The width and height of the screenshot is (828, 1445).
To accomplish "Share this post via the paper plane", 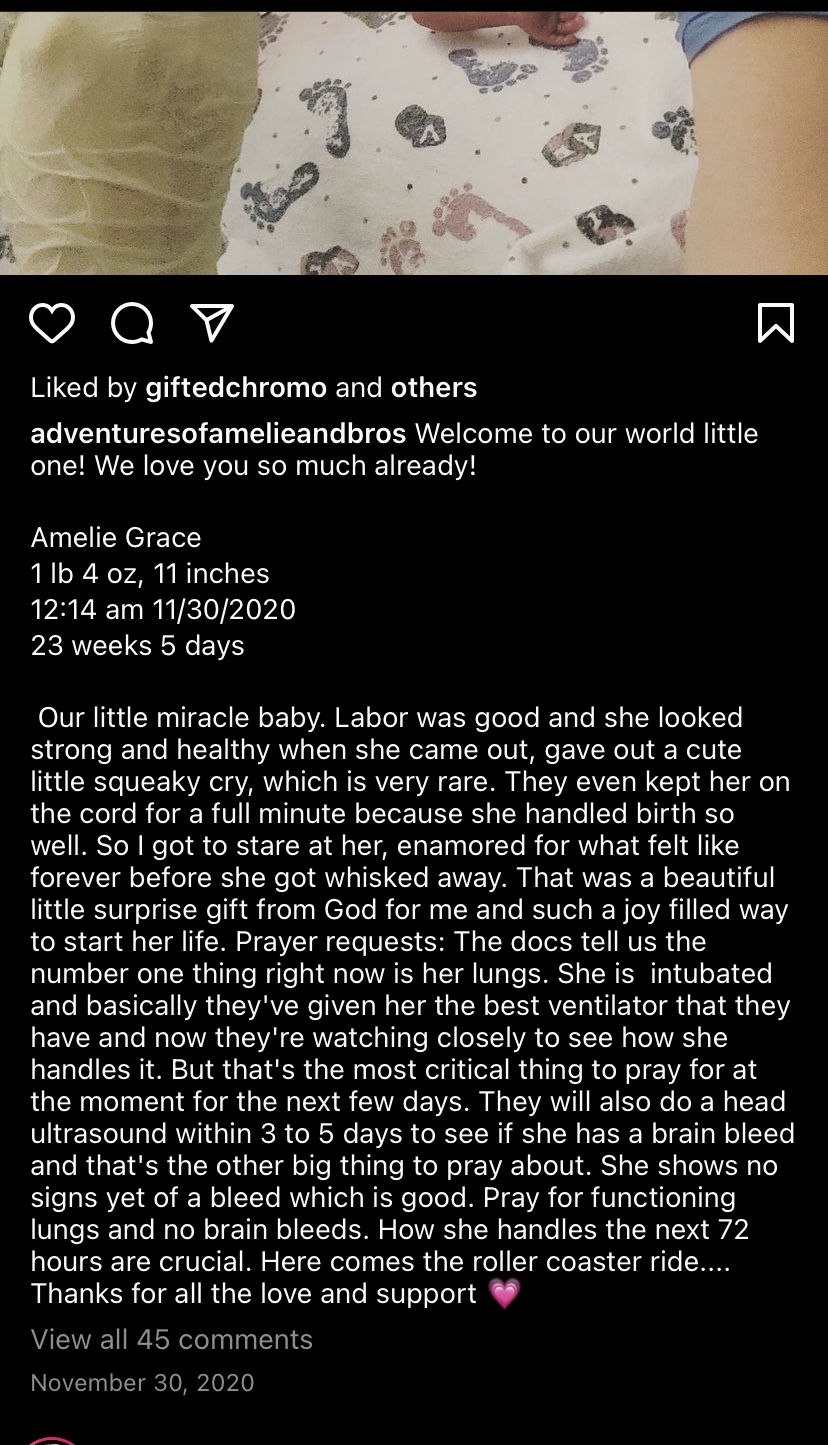I will [212, 323].
